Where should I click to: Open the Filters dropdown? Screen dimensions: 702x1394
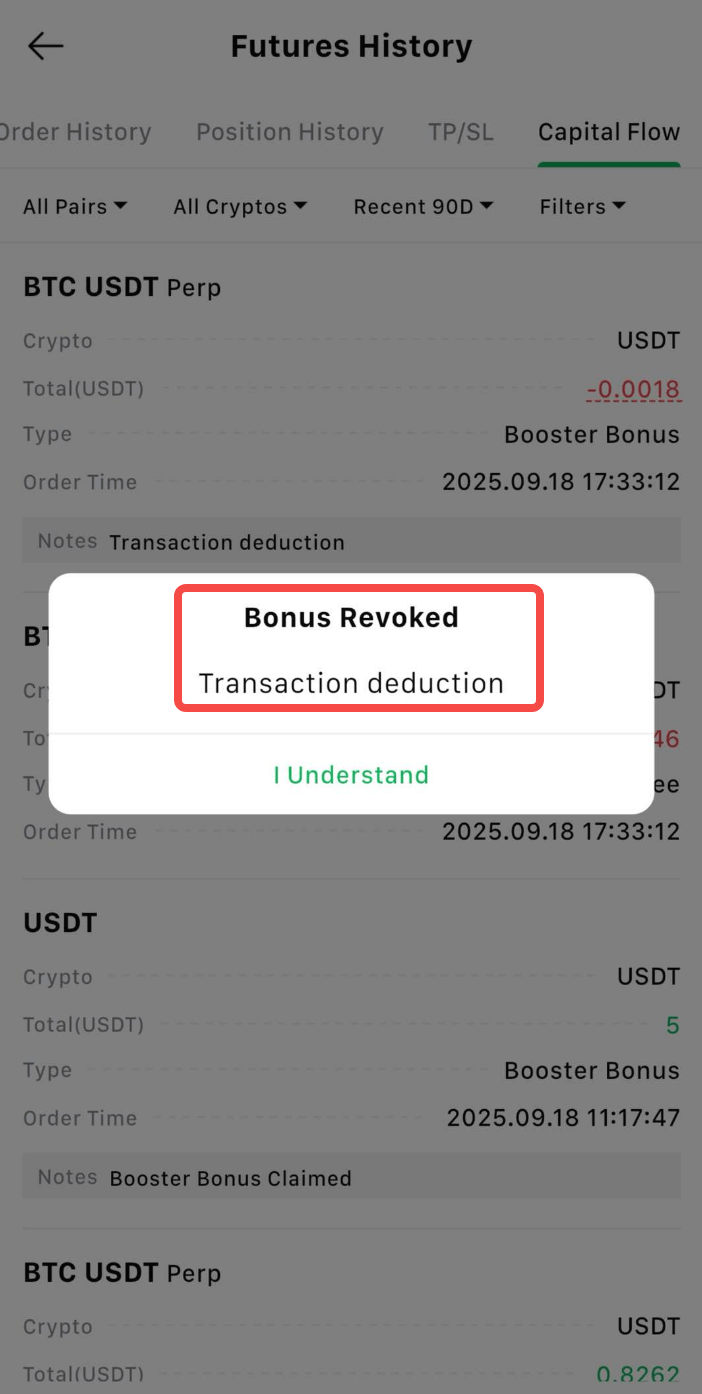582,207
